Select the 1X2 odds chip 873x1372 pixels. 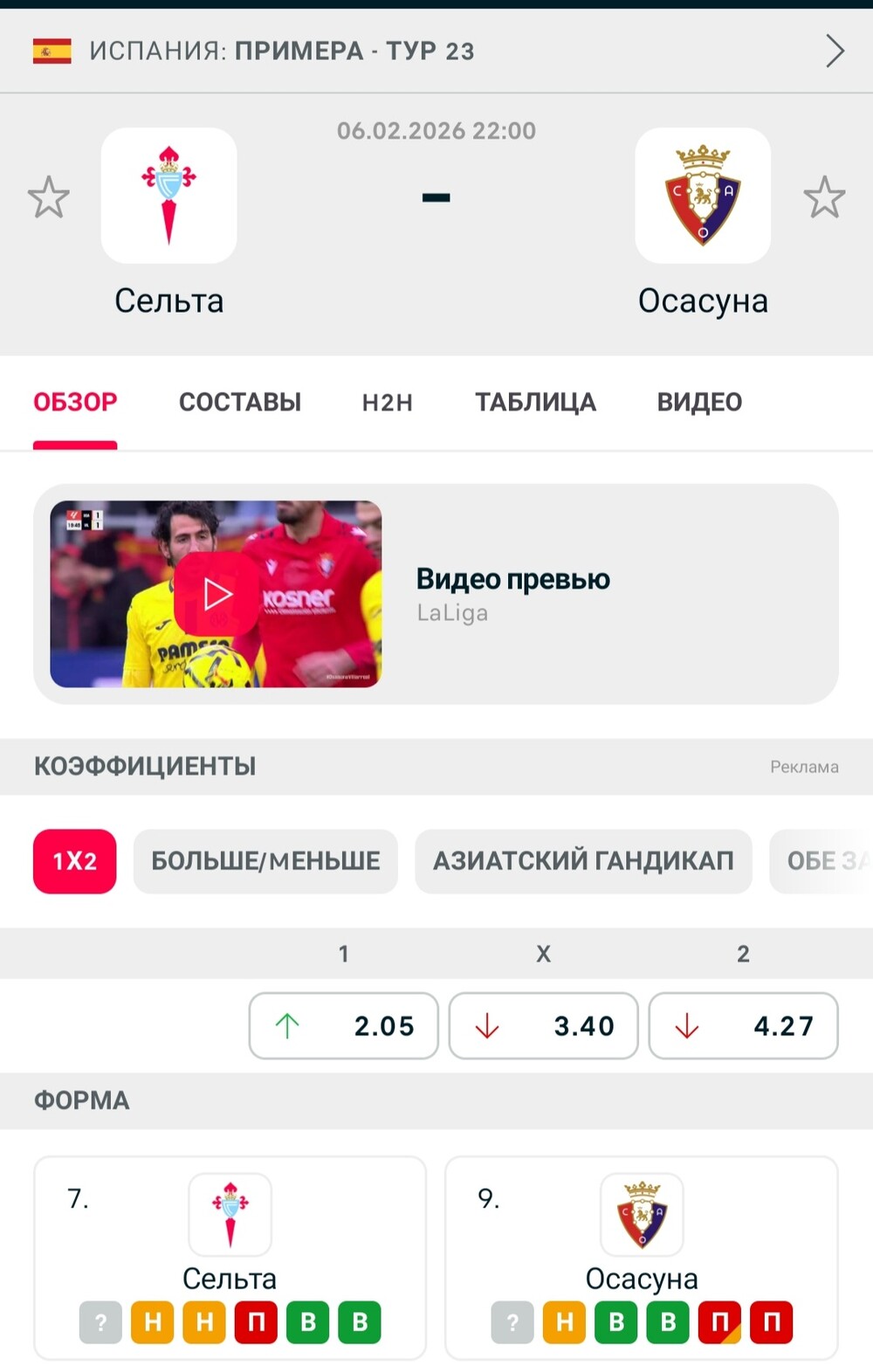pyautogui.click(x=75, y=861)
